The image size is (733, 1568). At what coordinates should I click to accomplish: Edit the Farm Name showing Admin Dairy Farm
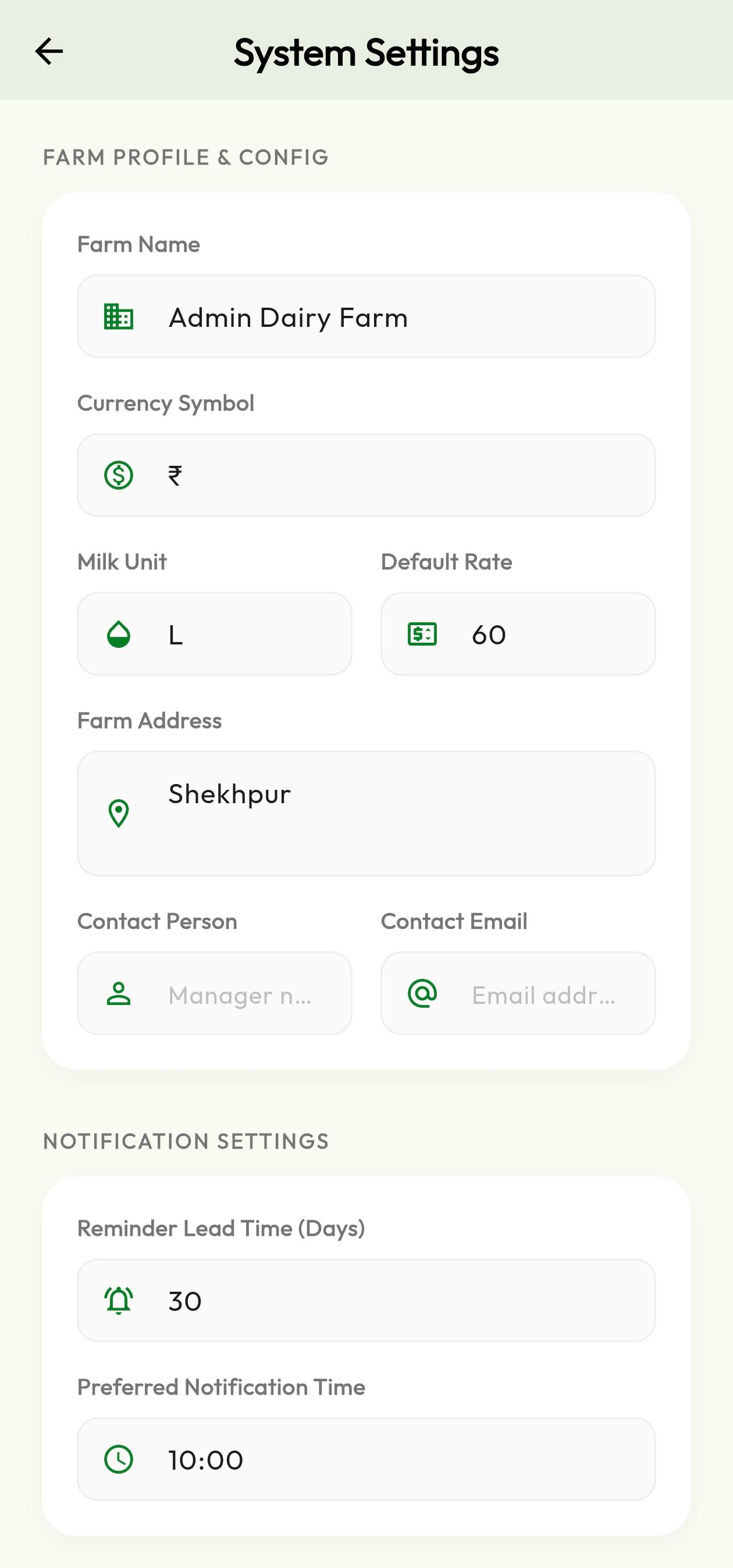click(x=365, y=317)
